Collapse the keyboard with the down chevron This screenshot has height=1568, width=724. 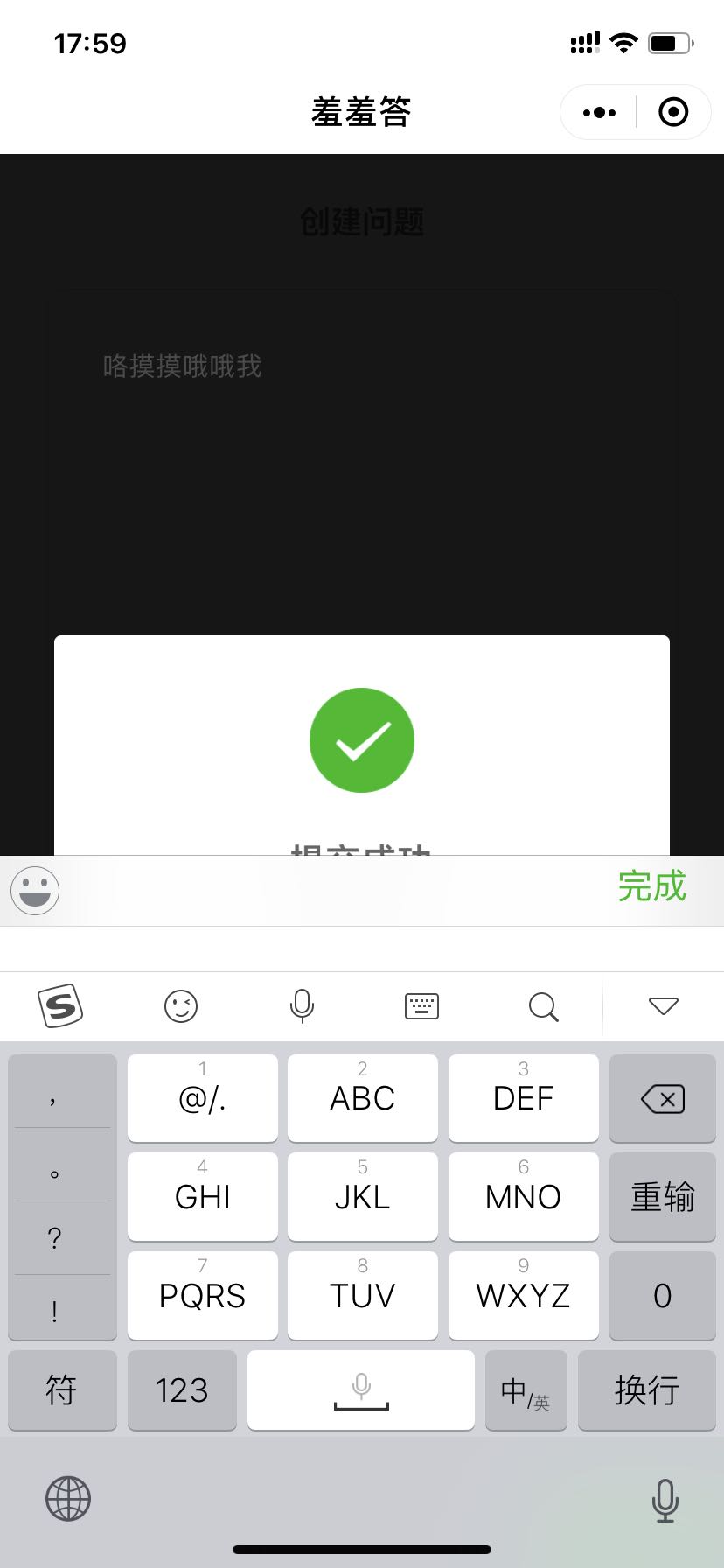pyautogui.click(x=663, y=1005)
